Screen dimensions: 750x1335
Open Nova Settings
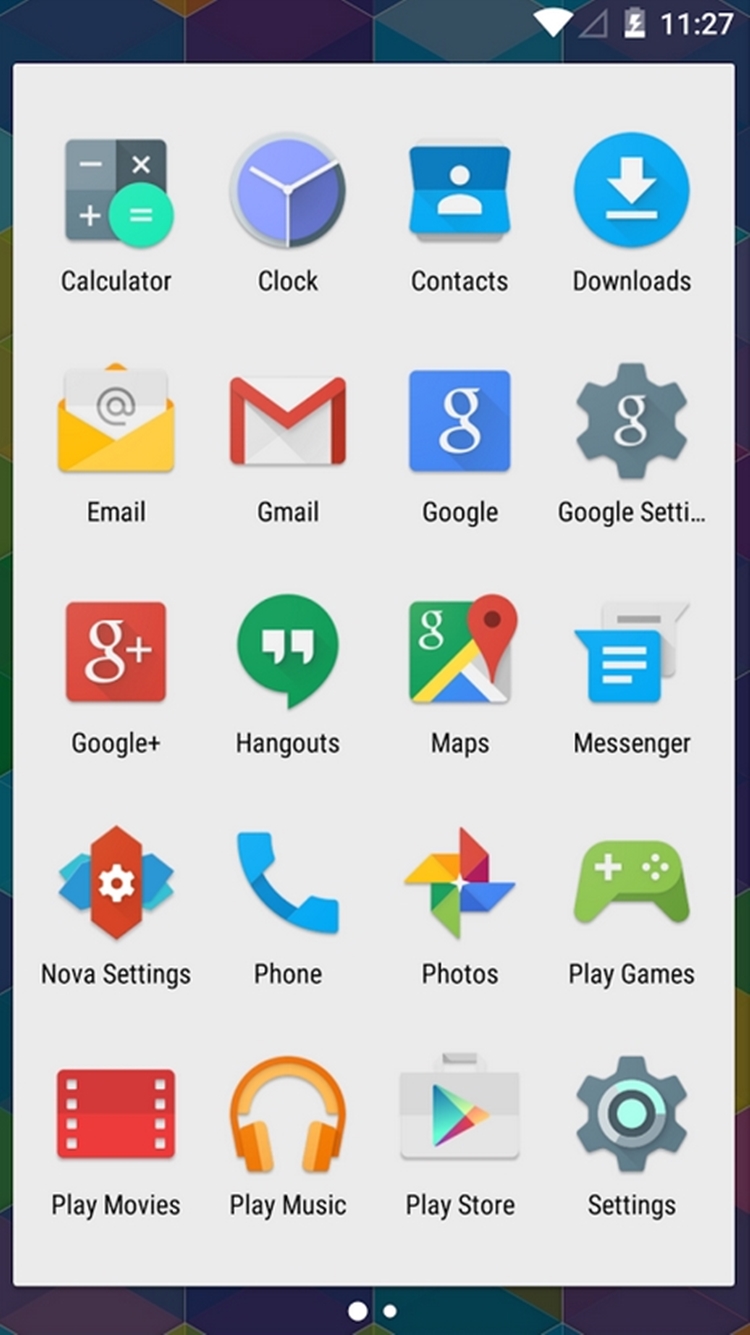[x=116, y=883]
